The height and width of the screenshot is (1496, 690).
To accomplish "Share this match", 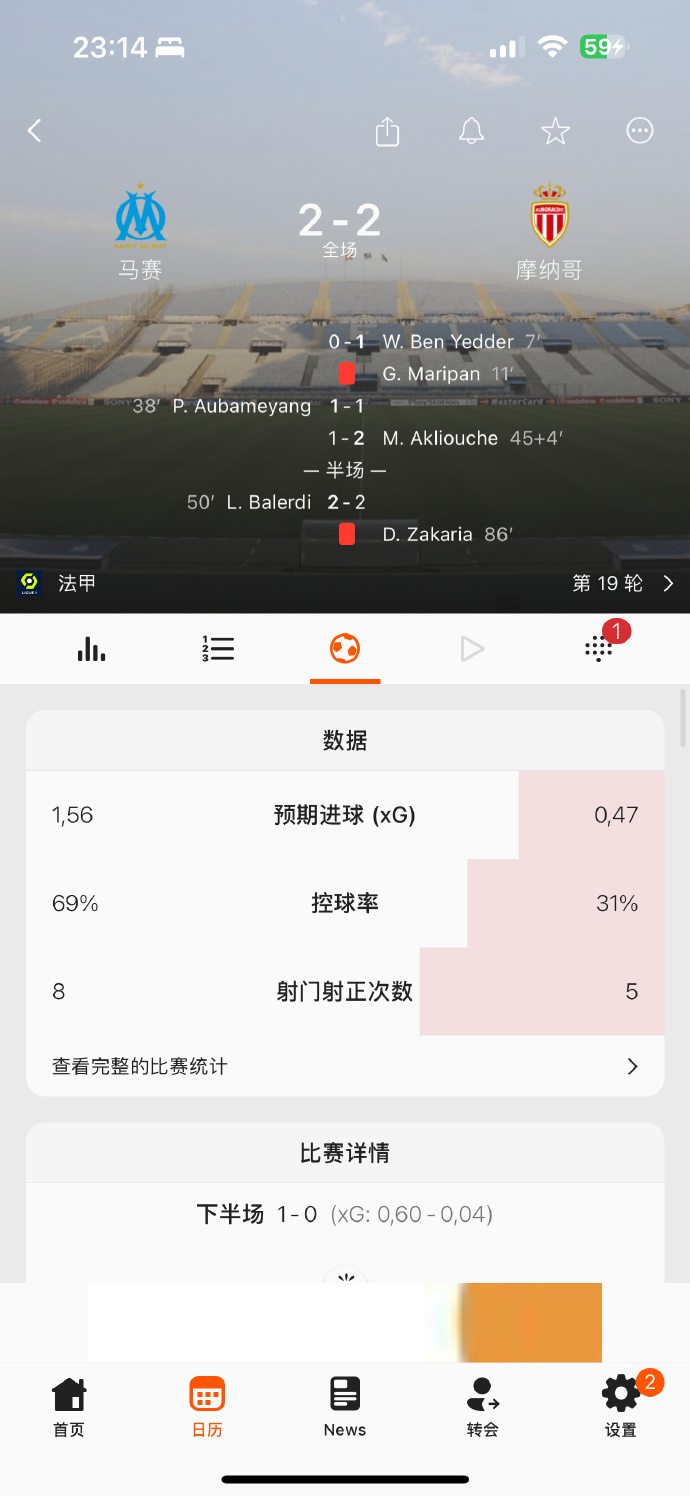I will (x=387, y=131).
